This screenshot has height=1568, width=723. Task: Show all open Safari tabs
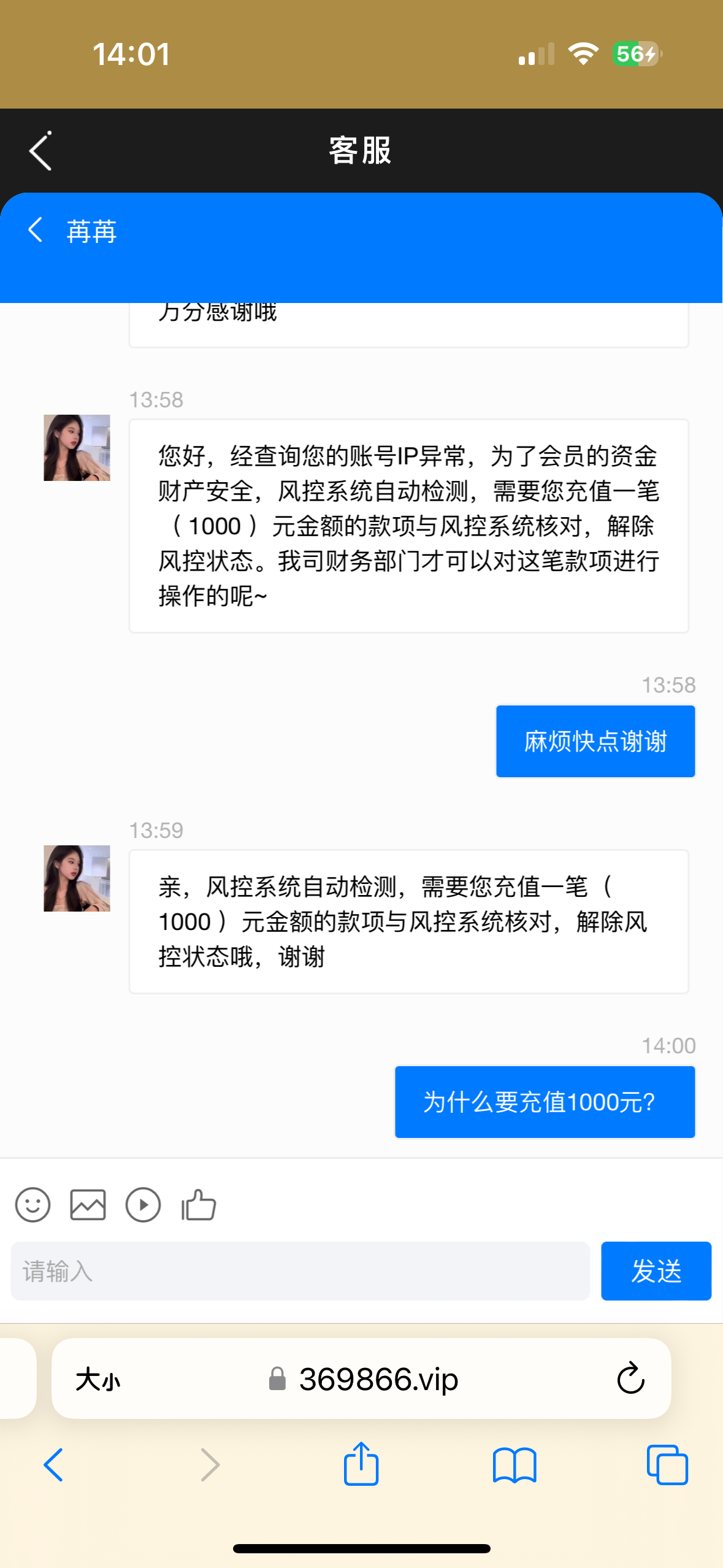667,1465
